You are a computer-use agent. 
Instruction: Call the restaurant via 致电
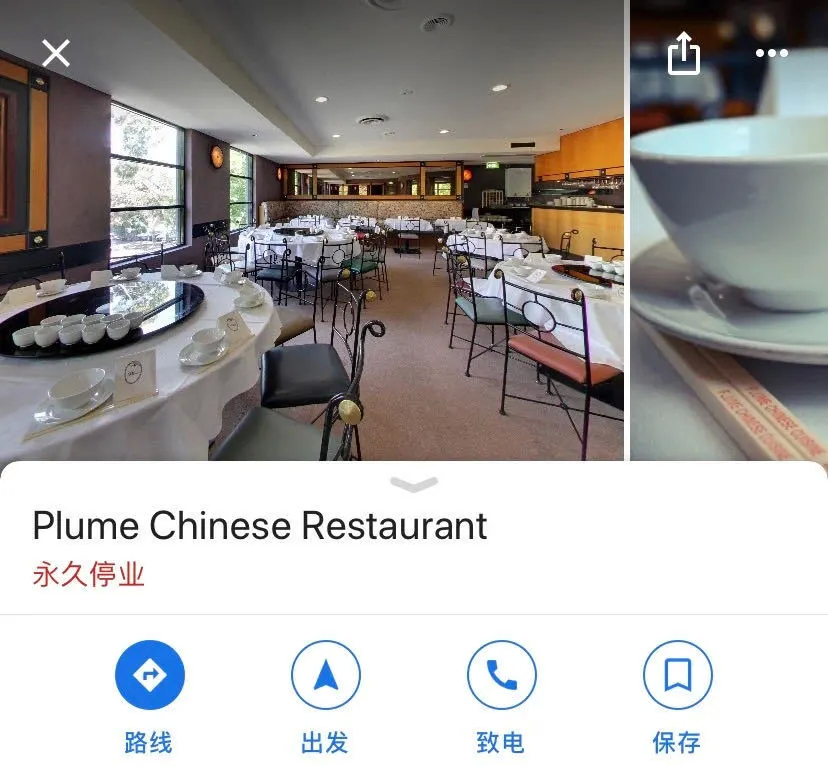point(501,676)
